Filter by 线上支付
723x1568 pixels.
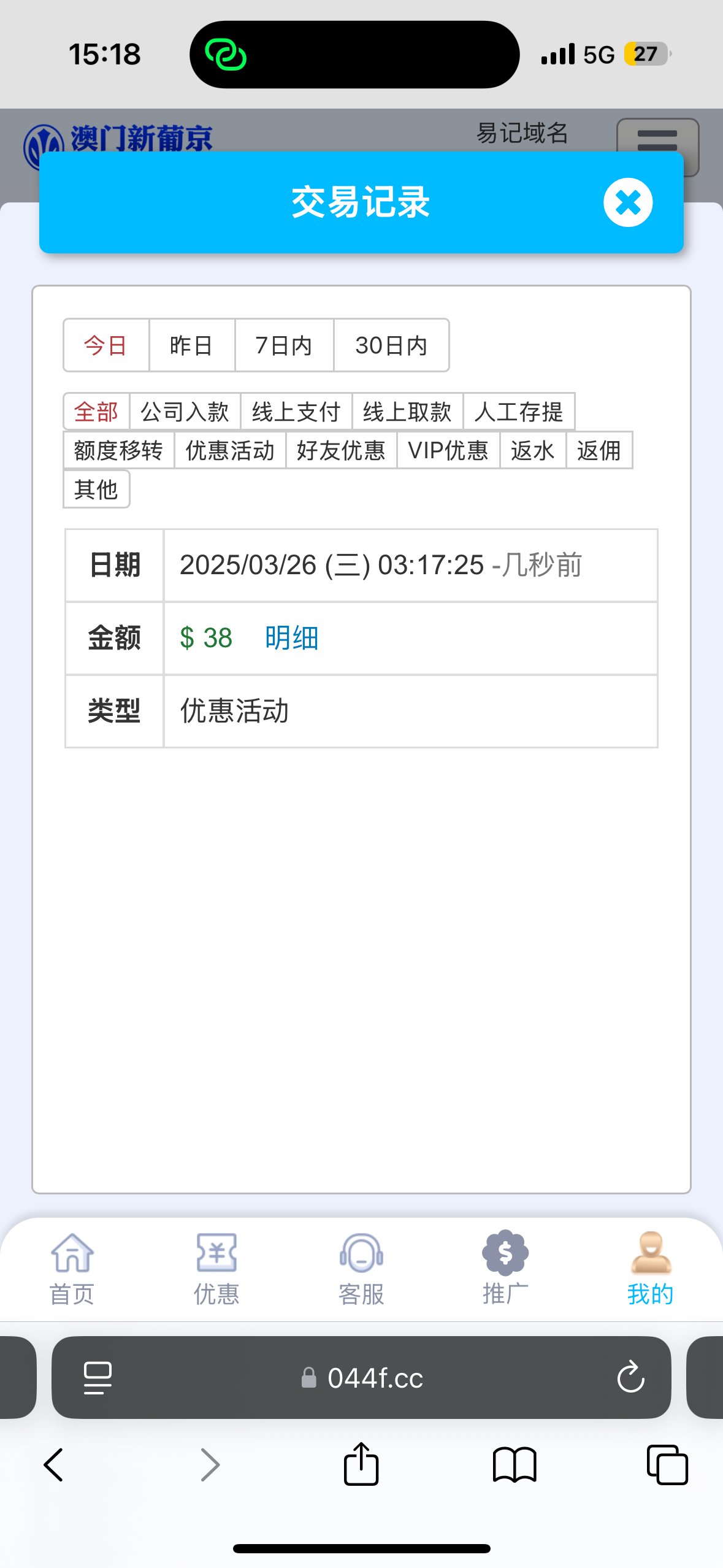pos(296,412)
